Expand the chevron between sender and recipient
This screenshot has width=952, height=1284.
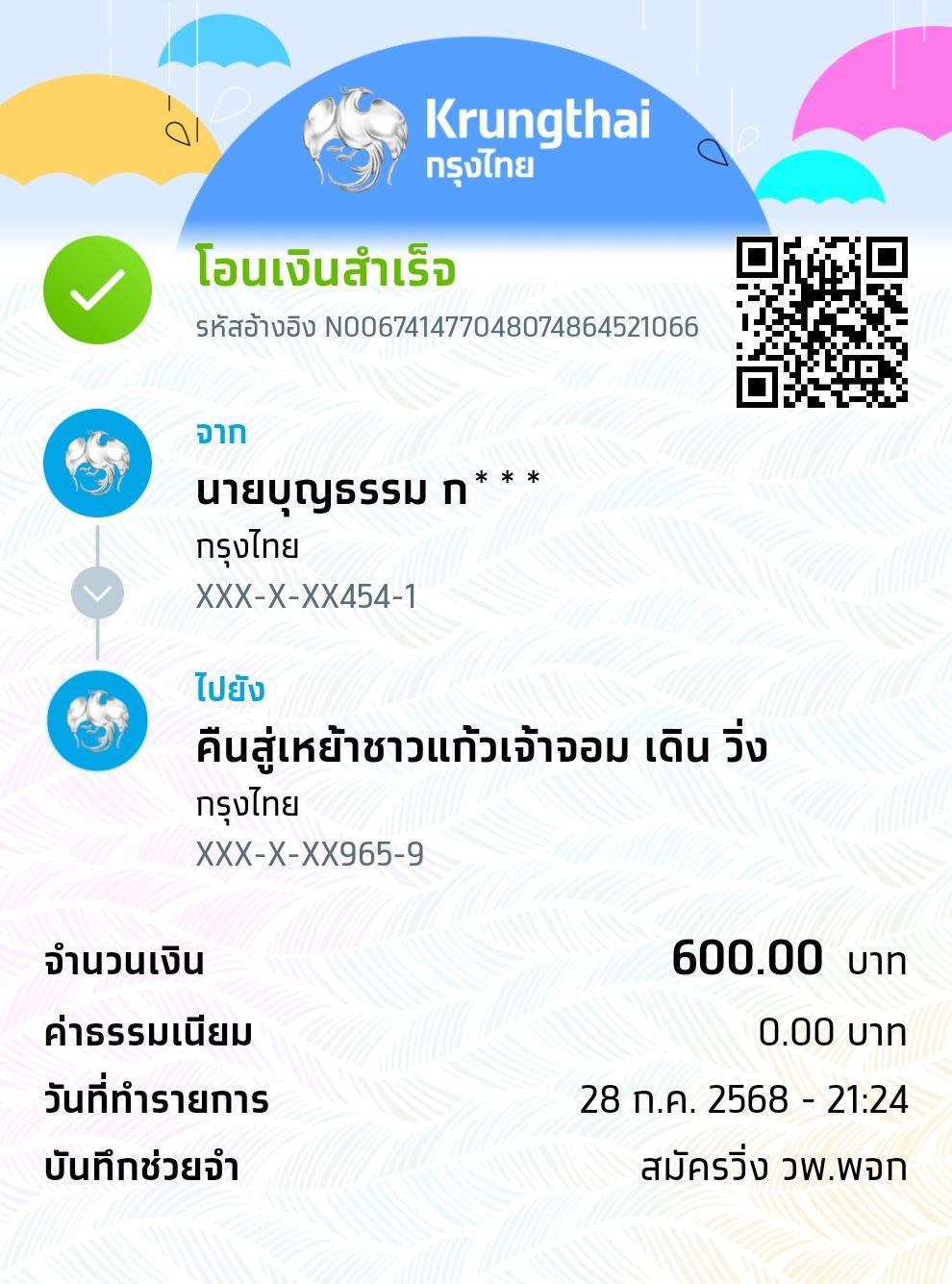pos(96,593)
